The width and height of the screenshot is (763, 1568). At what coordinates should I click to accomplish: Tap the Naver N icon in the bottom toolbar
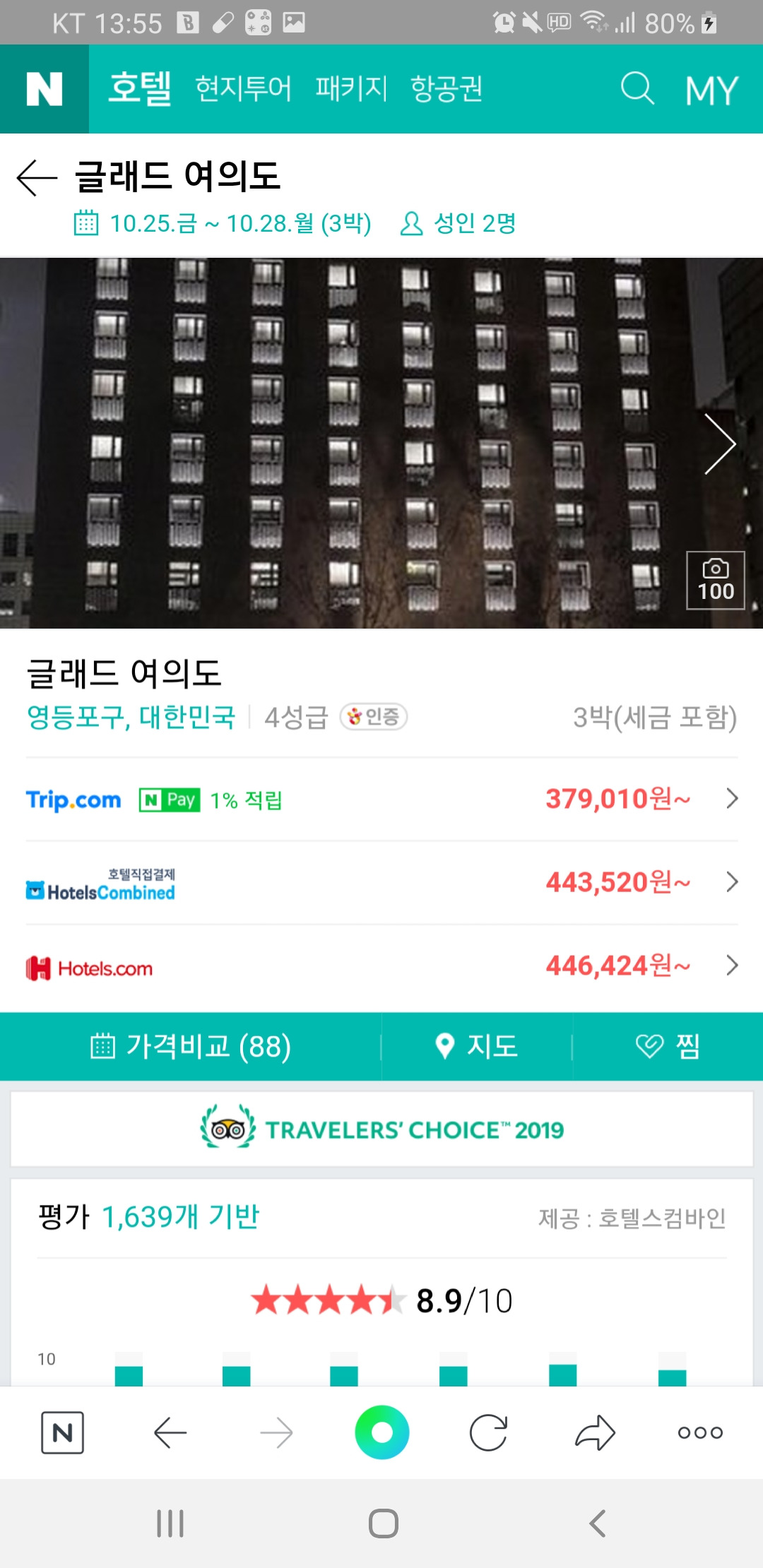[x=63, y=1432]
